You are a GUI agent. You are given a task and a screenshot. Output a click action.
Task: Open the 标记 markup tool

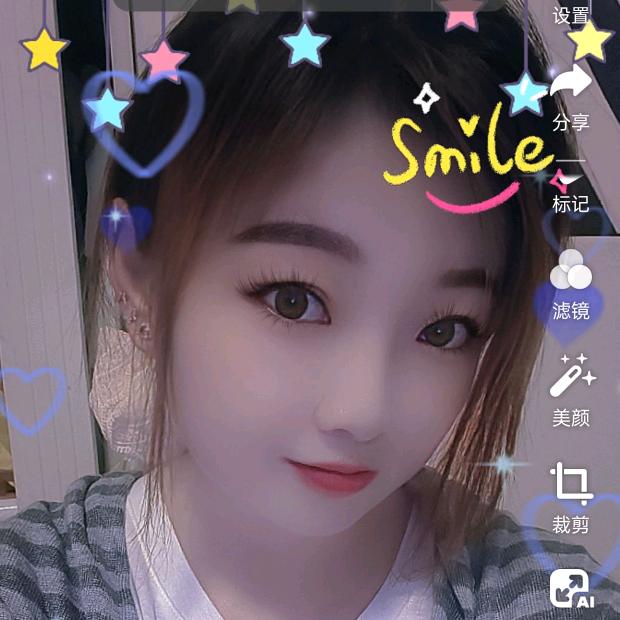point(571,187)
